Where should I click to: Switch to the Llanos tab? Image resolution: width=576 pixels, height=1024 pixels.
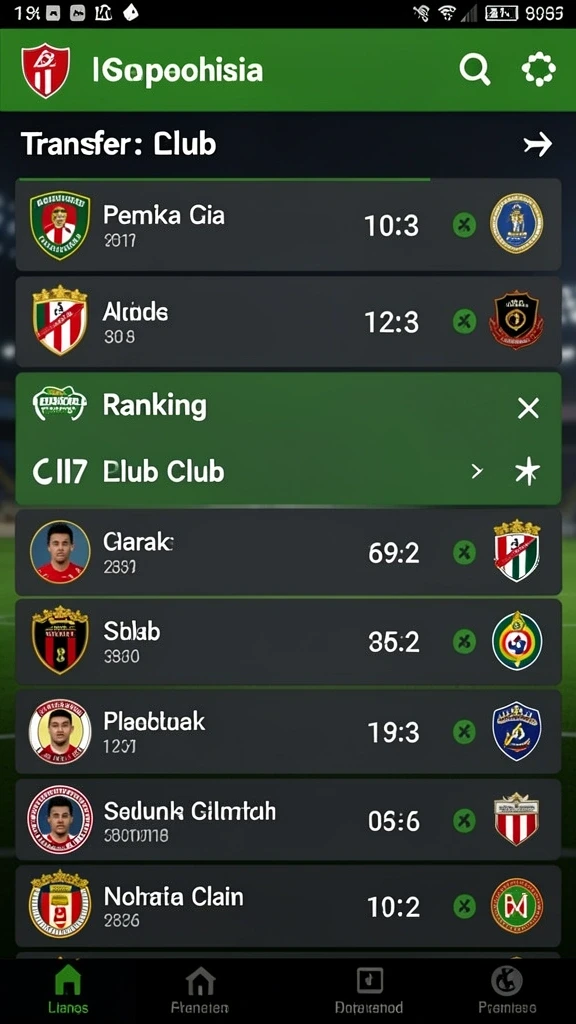tap(68, 989)
